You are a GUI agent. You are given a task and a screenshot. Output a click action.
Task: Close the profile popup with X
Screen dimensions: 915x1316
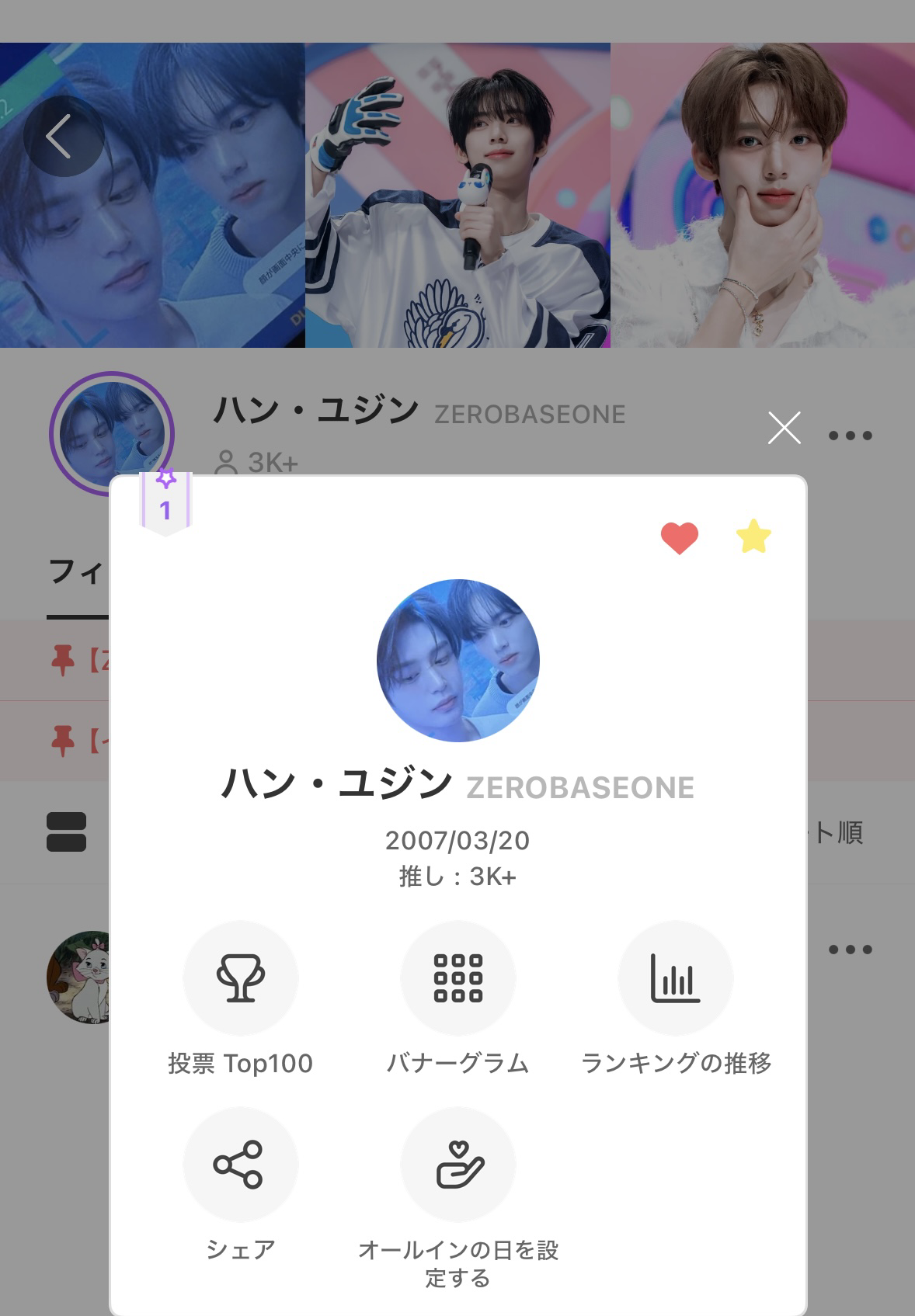(784, 428)
